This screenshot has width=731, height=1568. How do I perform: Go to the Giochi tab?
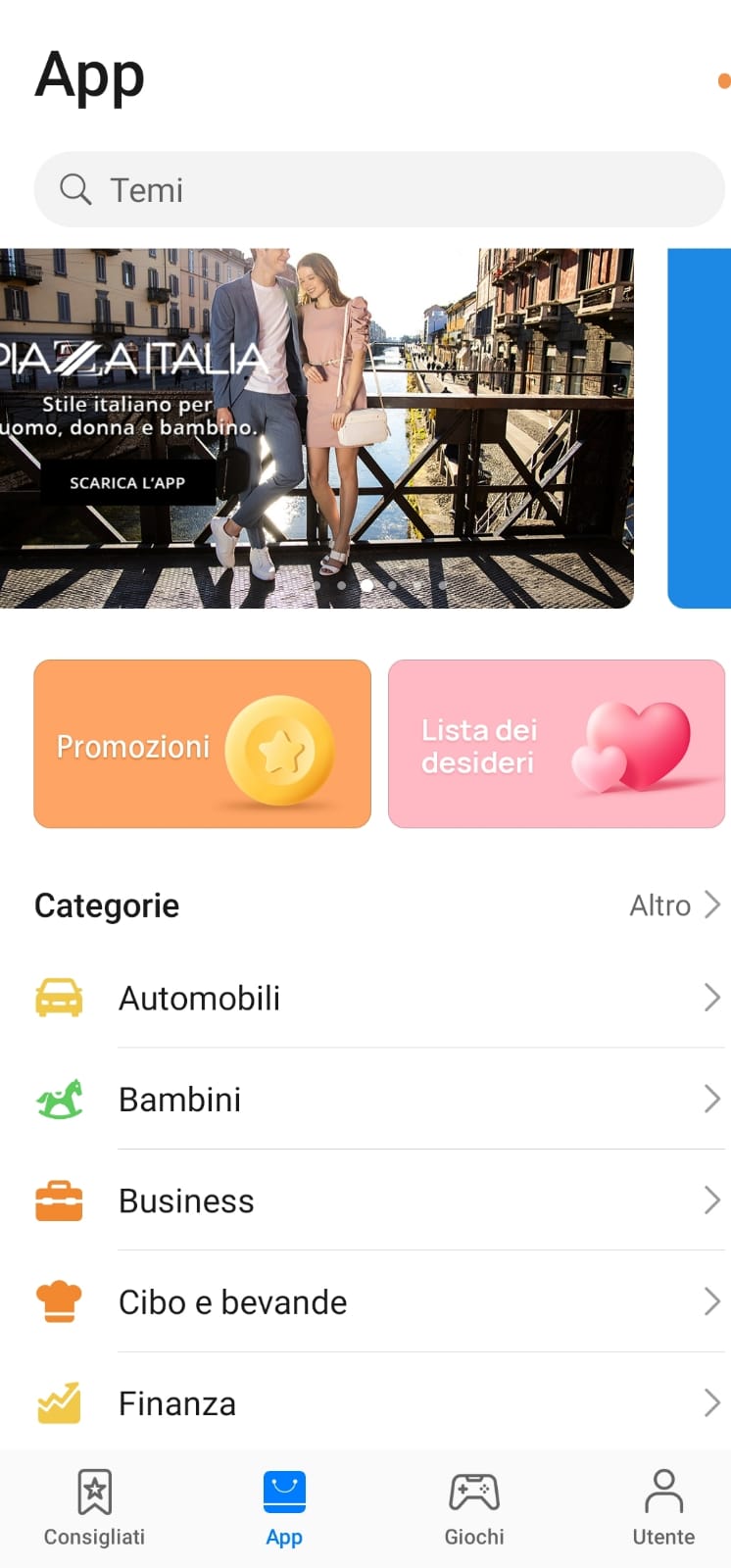click(x=474, y=1507)
